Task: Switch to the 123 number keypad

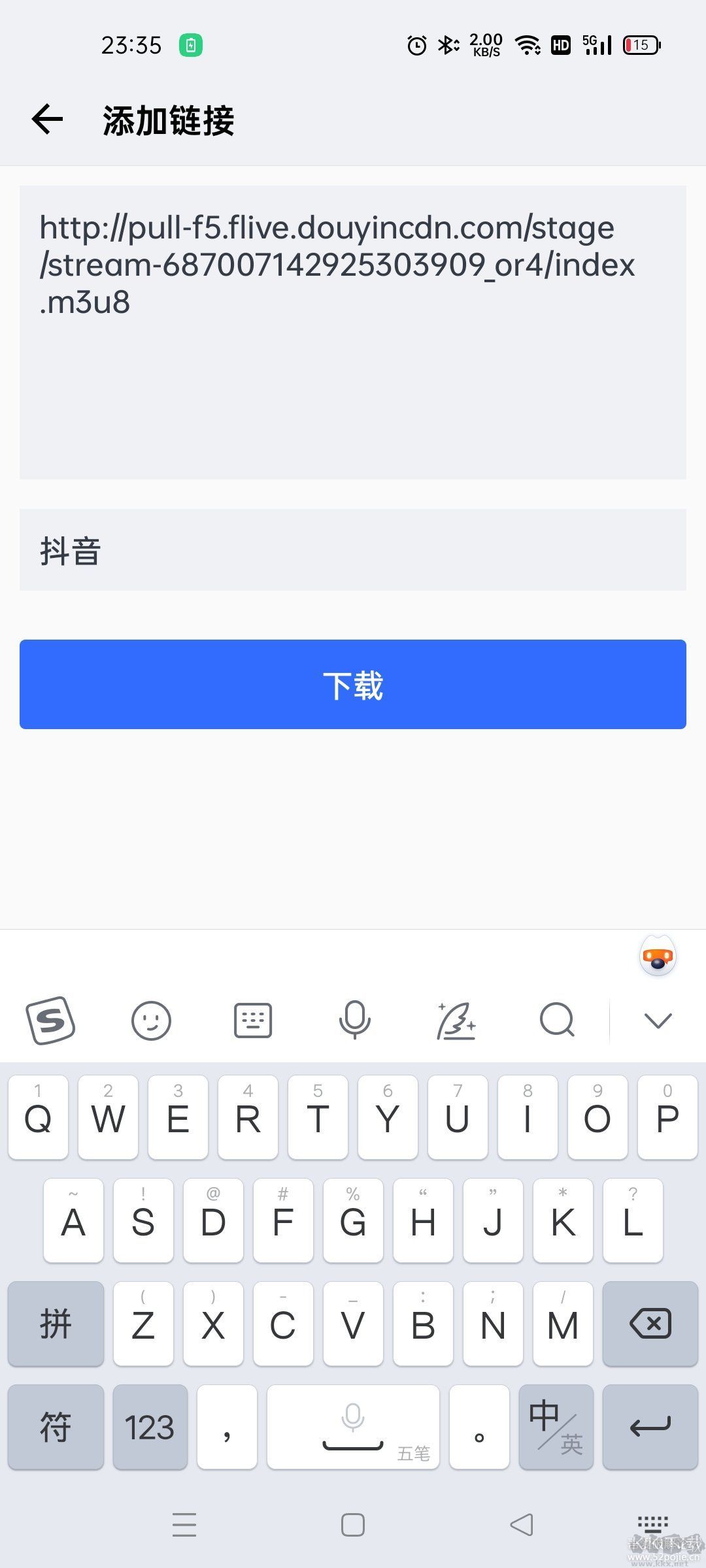Action: pyautogui.click(x=150, y=1427)
